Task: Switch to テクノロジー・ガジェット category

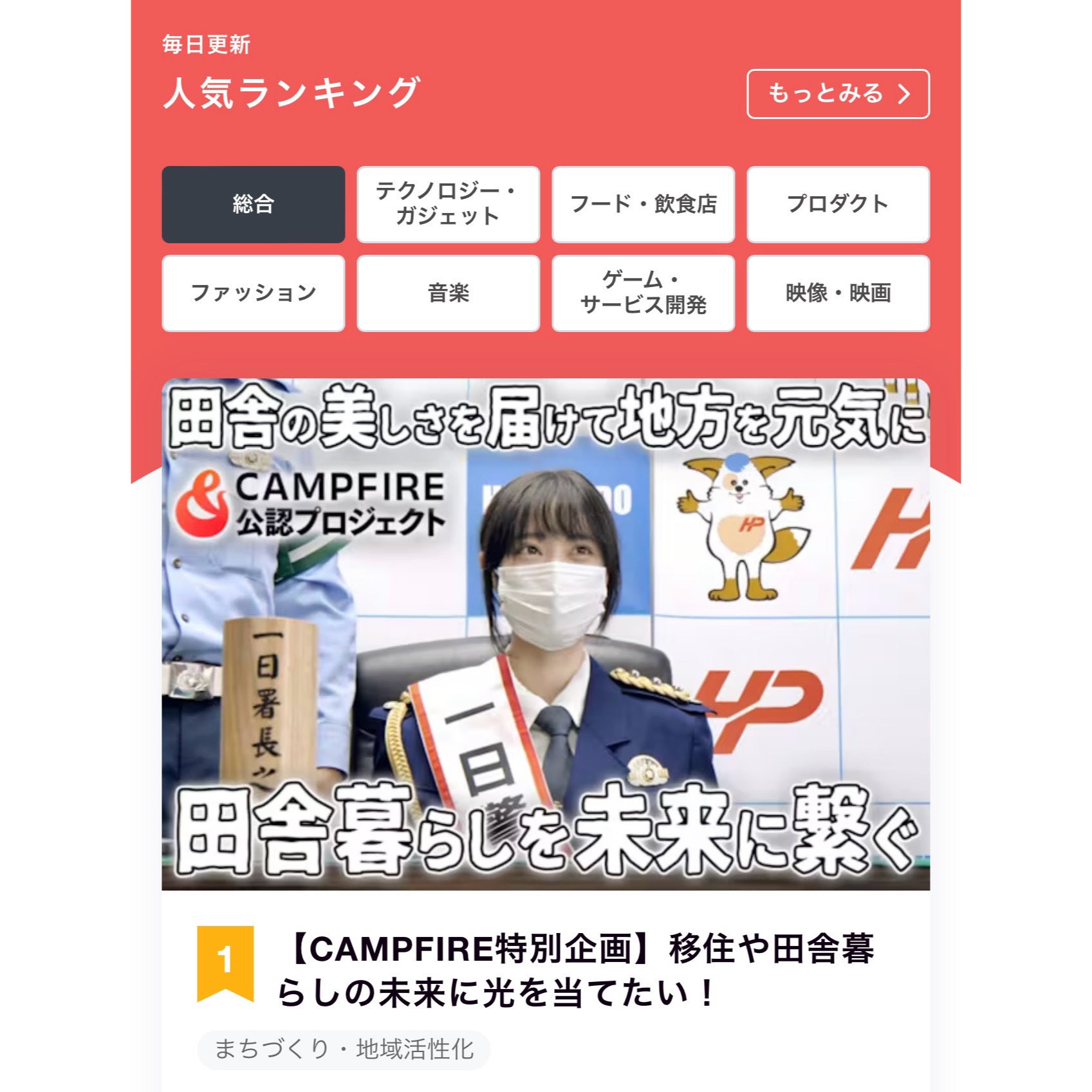Action: point(448,204)
